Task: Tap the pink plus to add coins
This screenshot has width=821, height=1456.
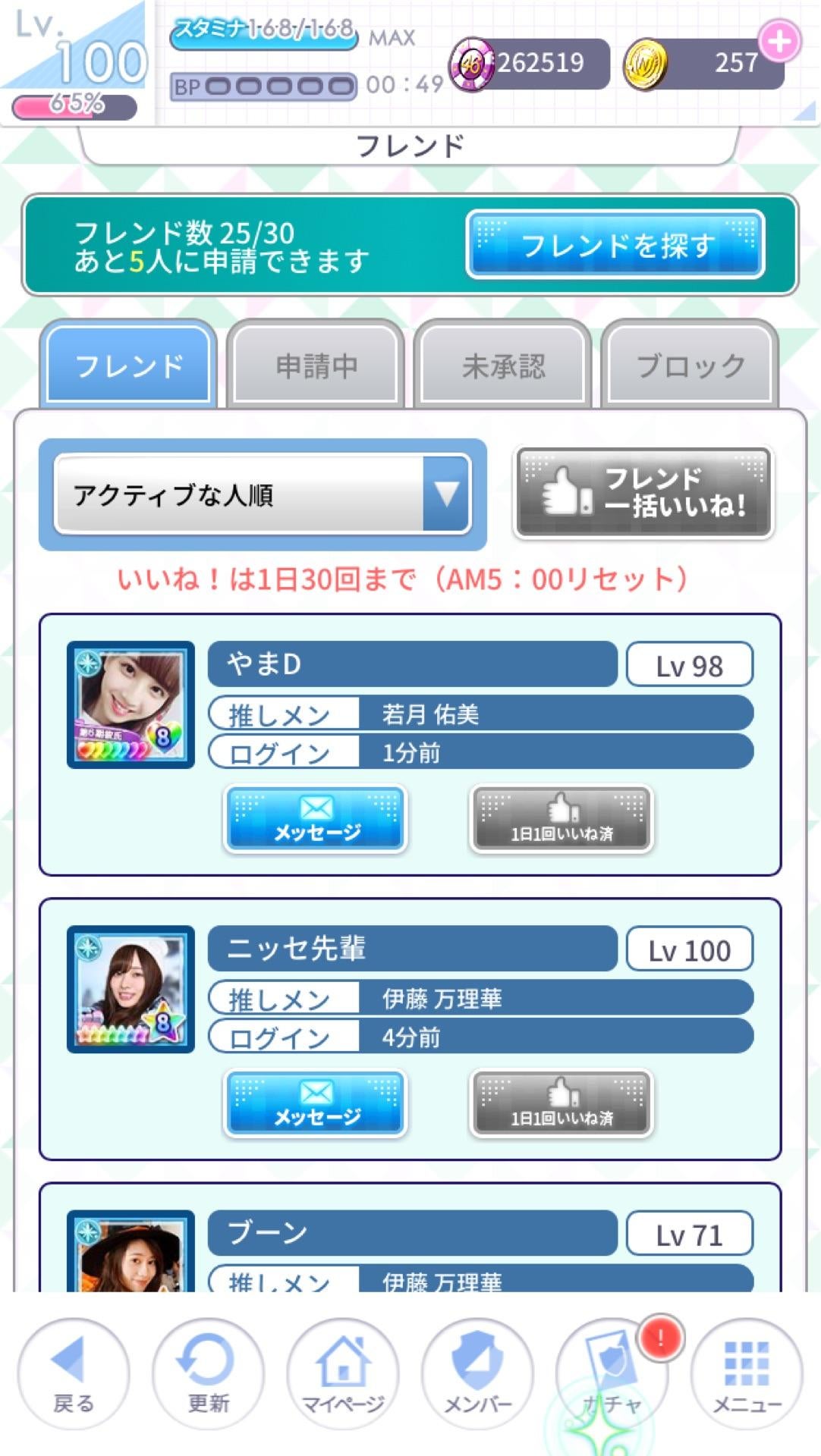Action: 779,41
